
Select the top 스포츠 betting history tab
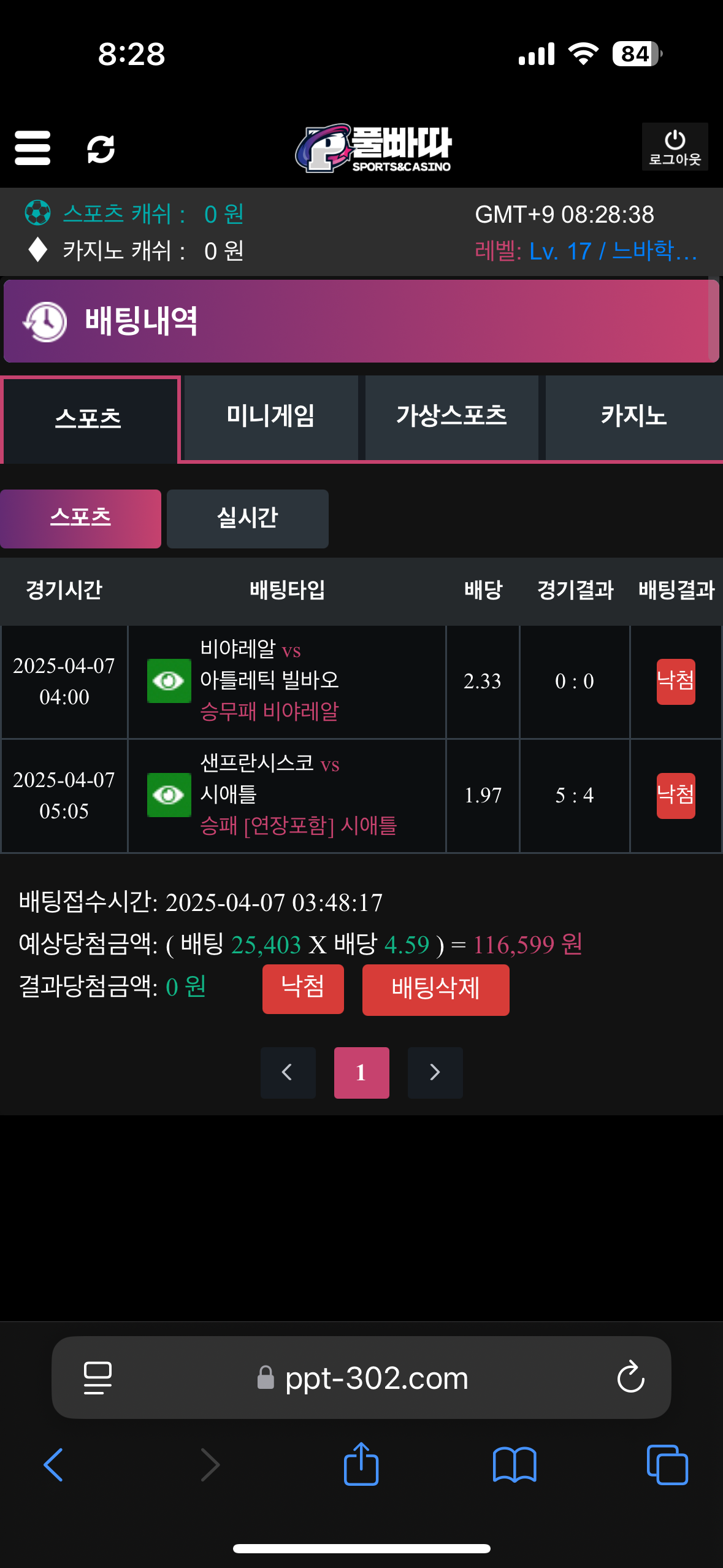tap(89, 419)
